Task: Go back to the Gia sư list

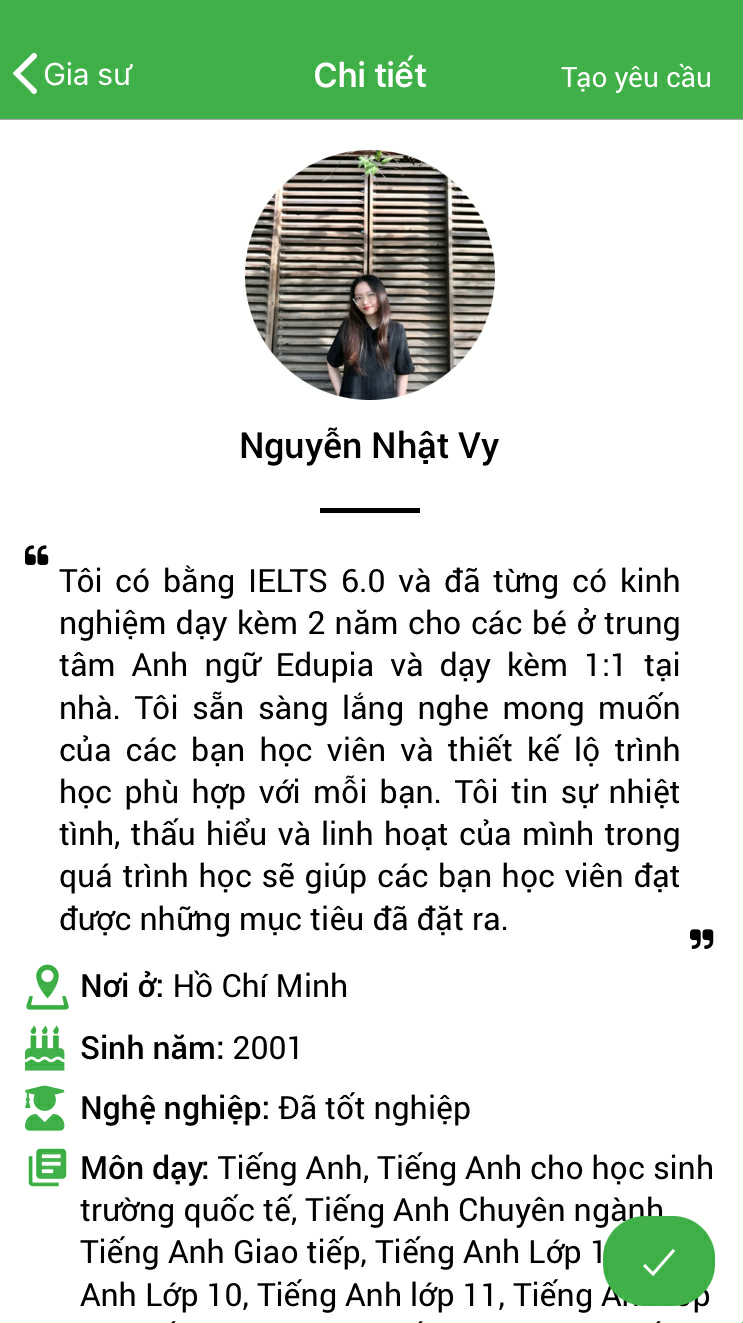Action: coord(70,75)
